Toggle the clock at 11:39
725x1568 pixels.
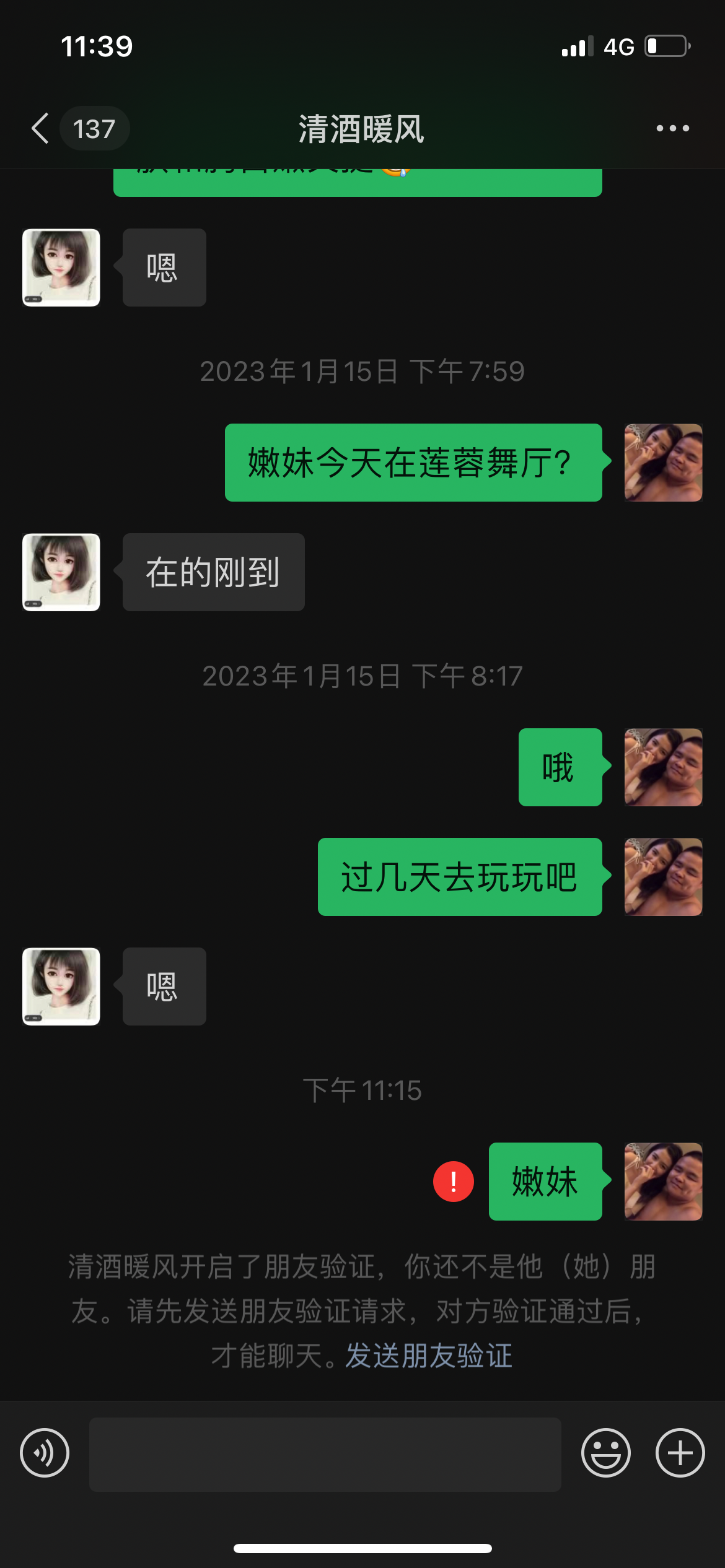[x=96, y=46]
